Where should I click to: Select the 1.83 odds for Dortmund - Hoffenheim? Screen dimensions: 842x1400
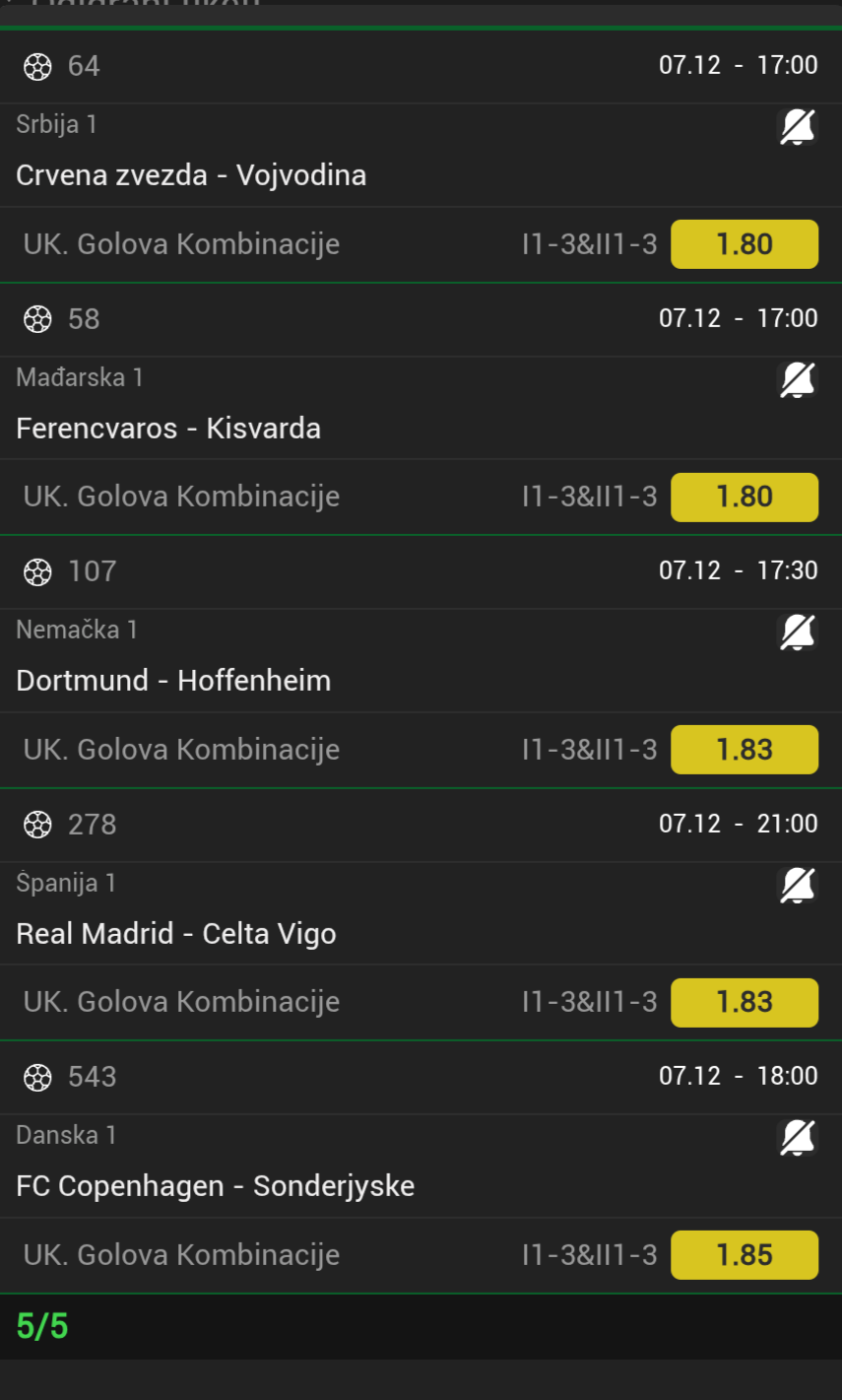pyautogui.click(x=745, y=750)
